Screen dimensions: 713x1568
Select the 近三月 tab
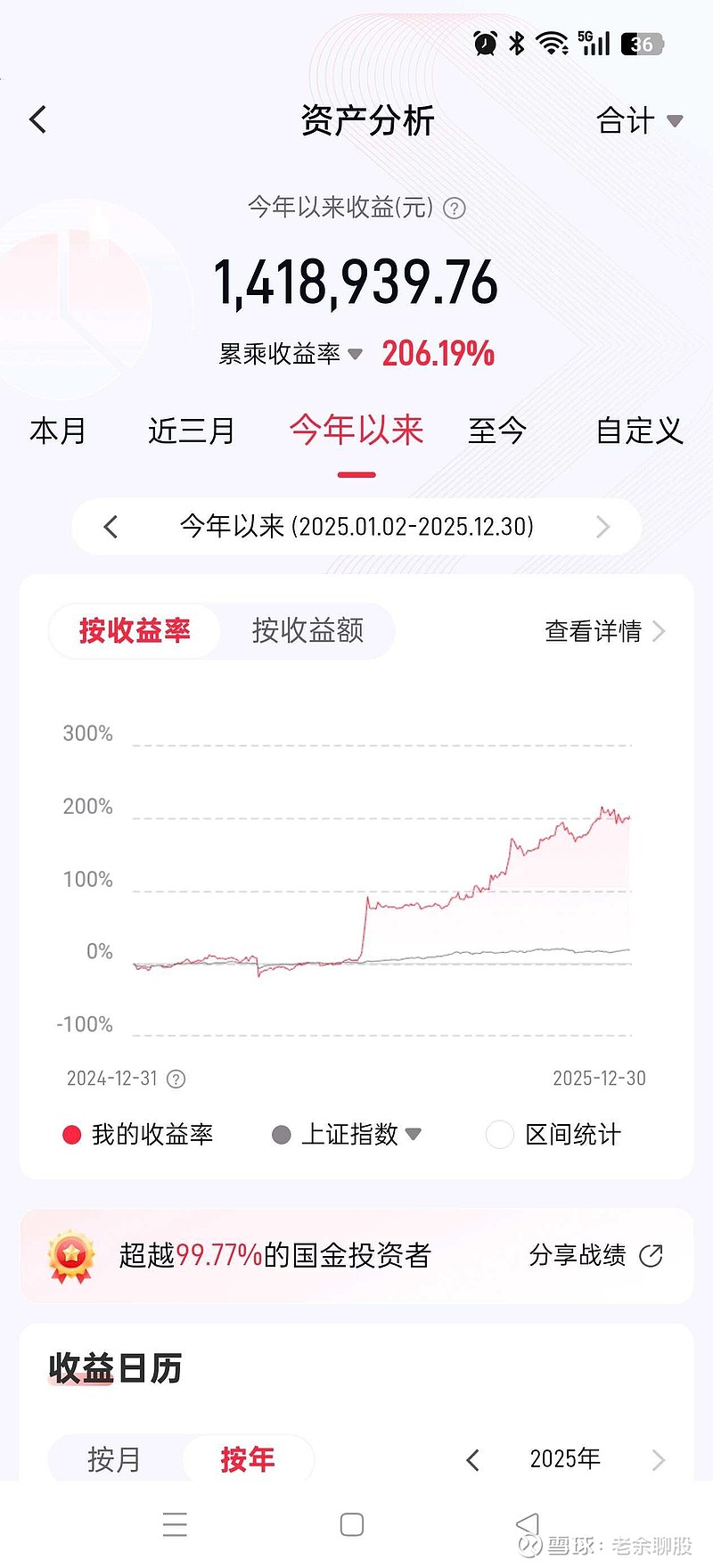click(191, 431)
